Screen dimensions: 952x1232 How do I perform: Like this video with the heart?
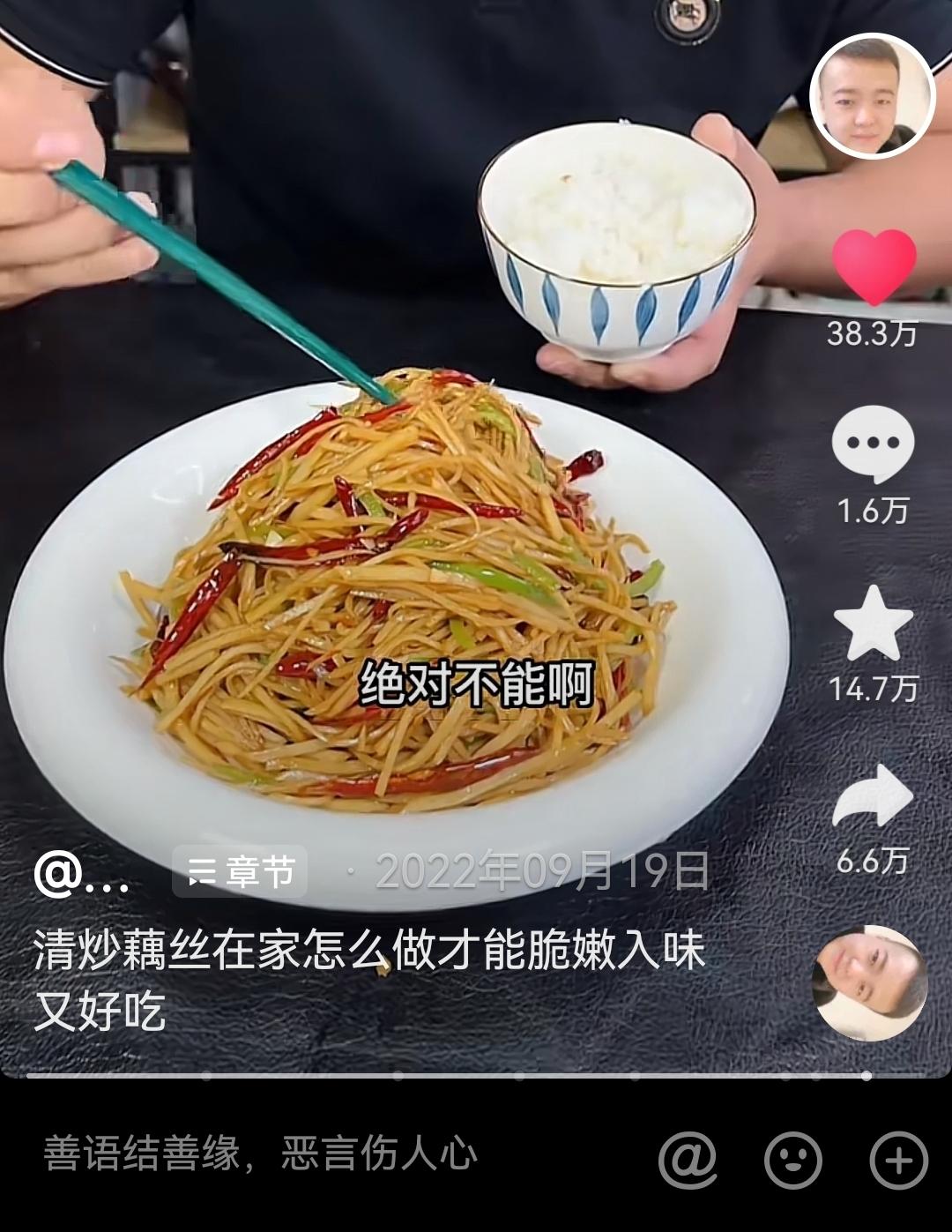(x=874, y=267)
